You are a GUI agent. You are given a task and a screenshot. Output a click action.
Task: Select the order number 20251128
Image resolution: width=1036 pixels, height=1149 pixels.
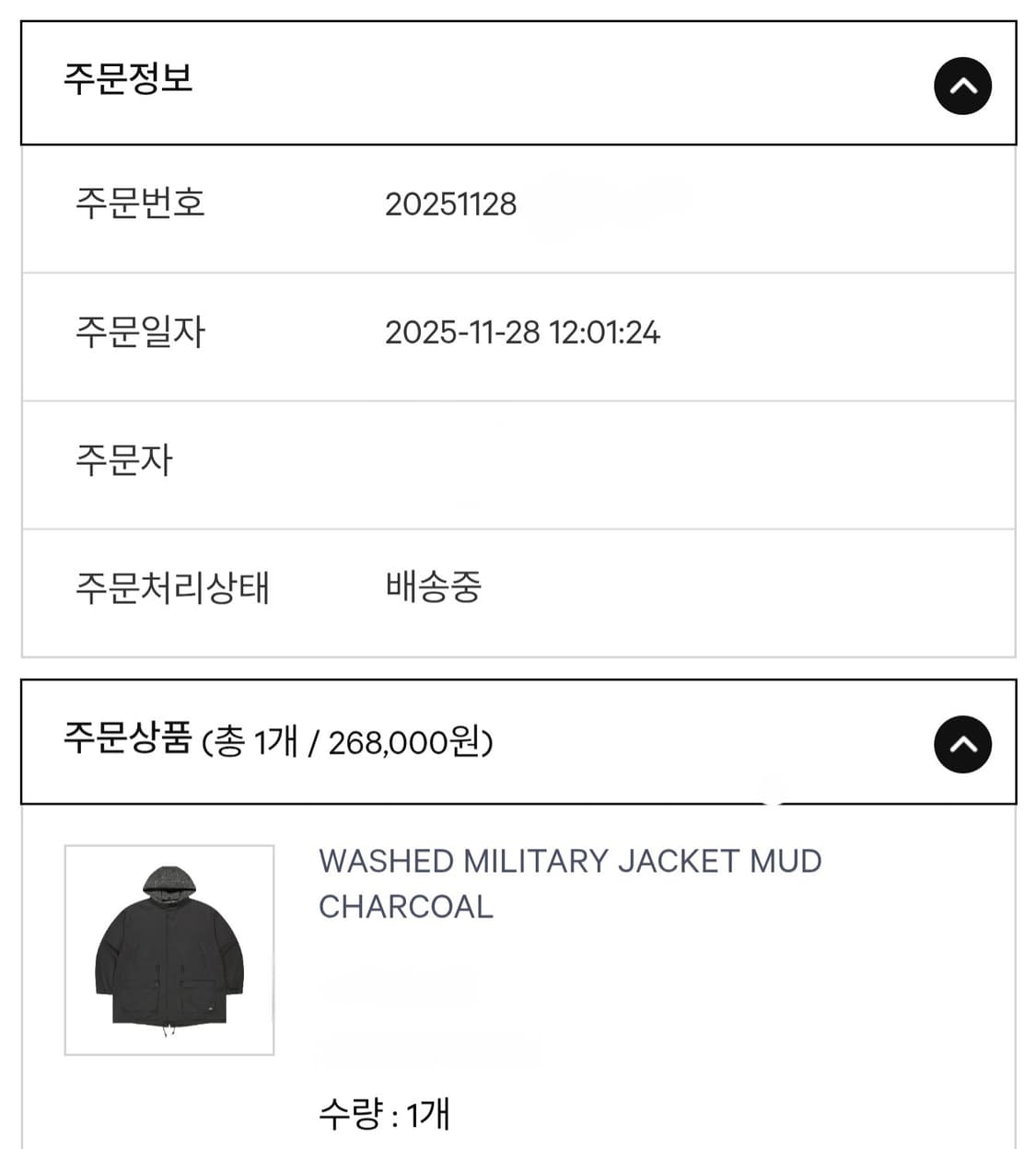(x=451, y=204)
